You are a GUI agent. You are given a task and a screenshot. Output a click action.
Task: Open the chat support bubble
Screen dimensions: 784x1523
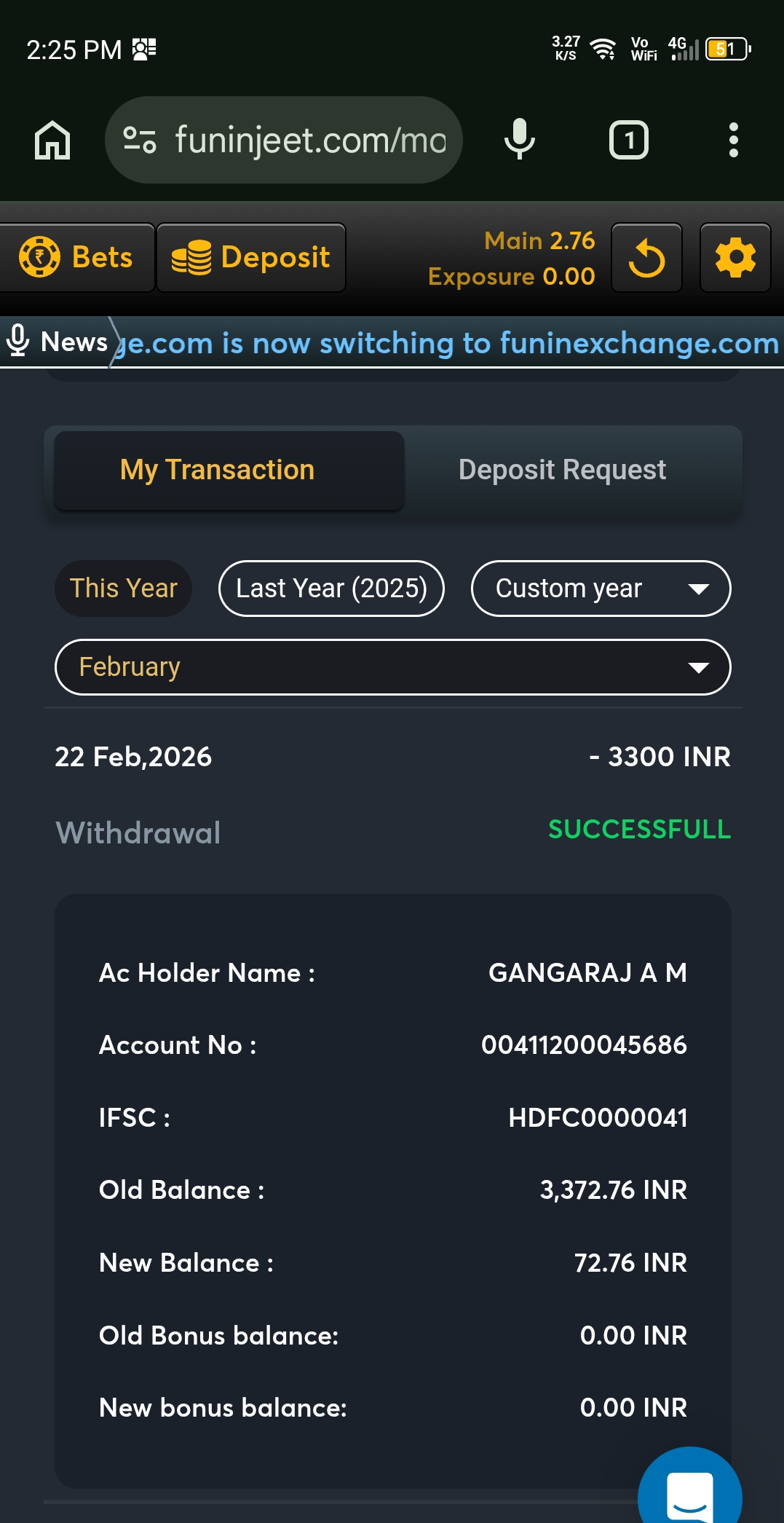(x=689, y=1489)
